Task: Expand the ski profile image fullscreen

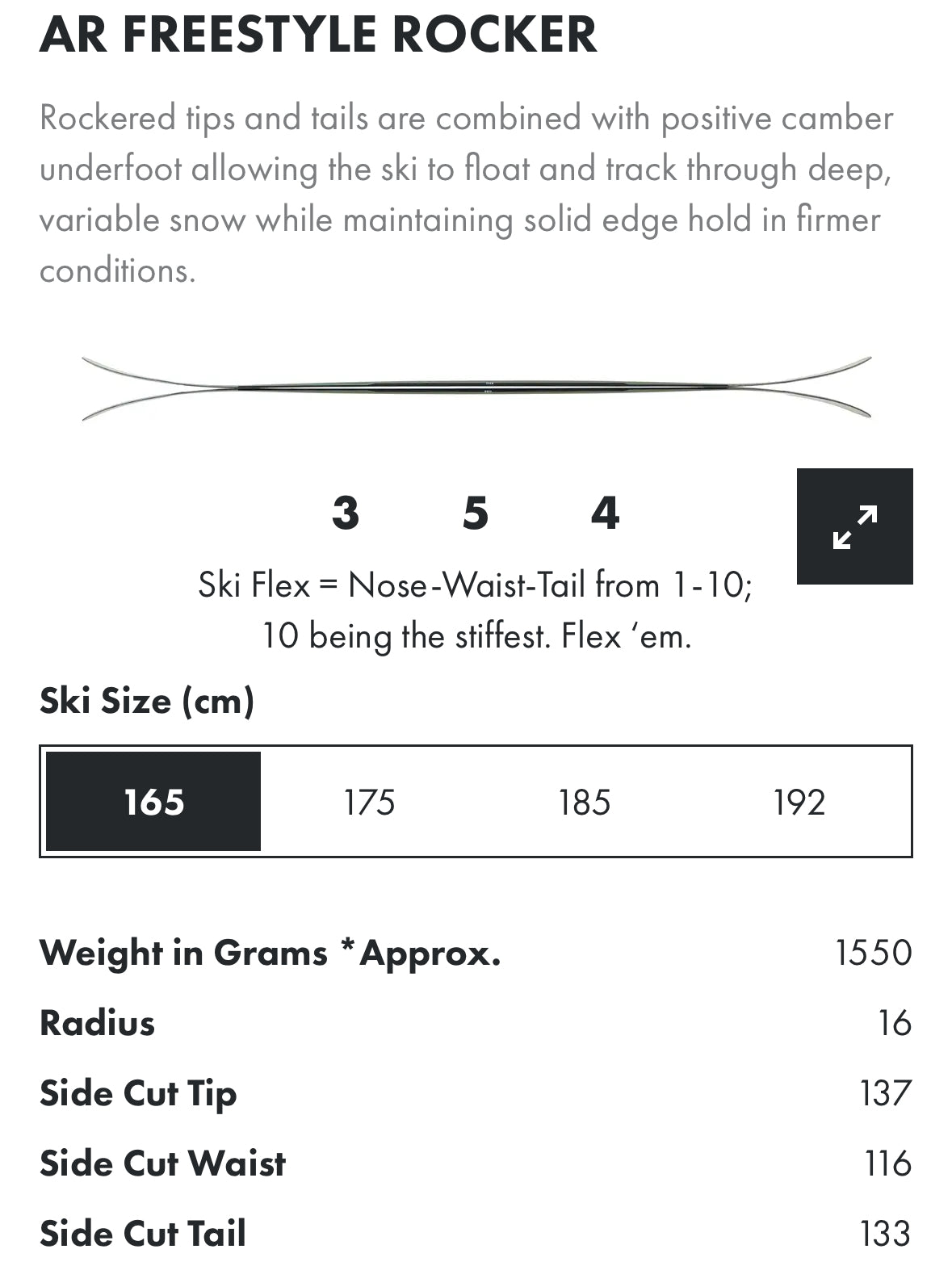Action: 854,526
